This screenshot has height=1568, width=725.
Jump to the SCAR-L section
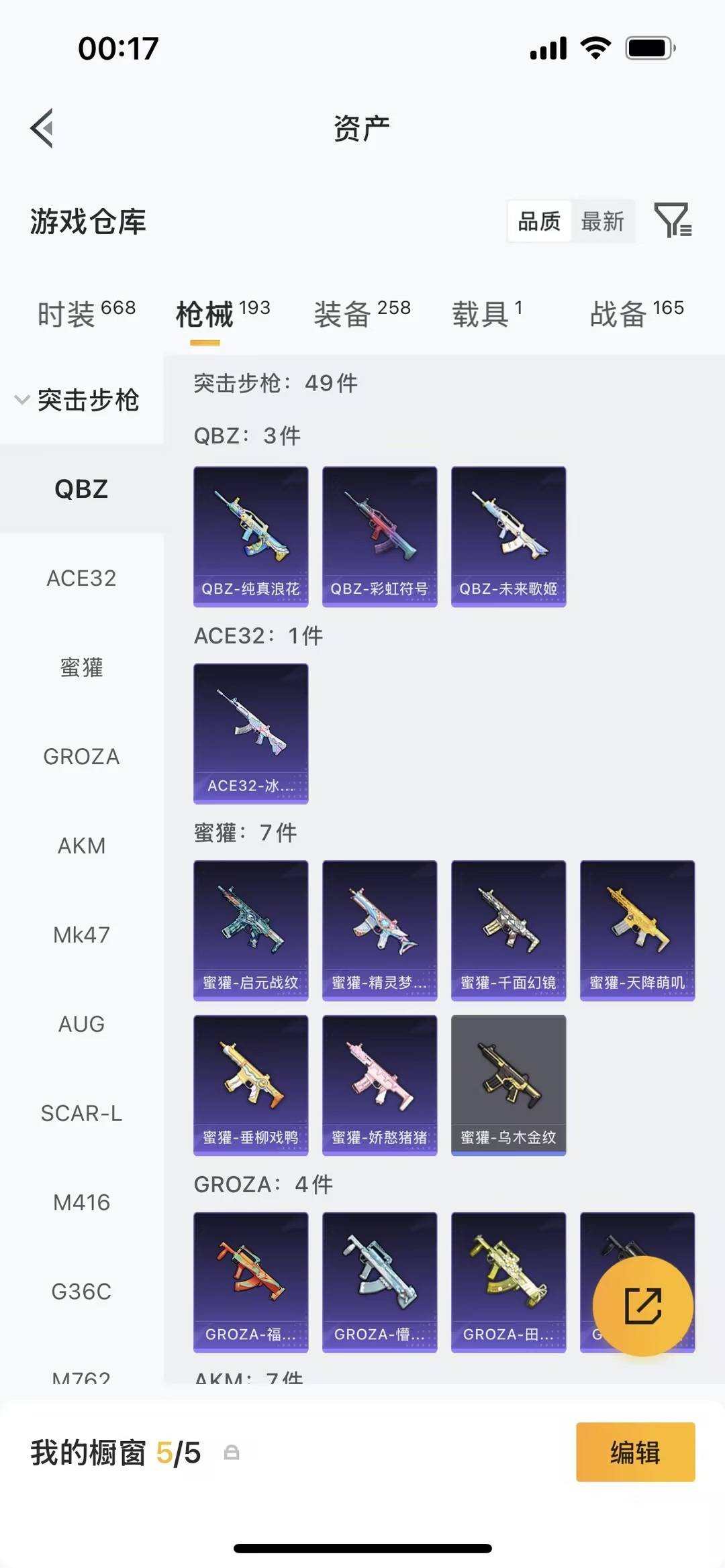tap(81, 1113)
